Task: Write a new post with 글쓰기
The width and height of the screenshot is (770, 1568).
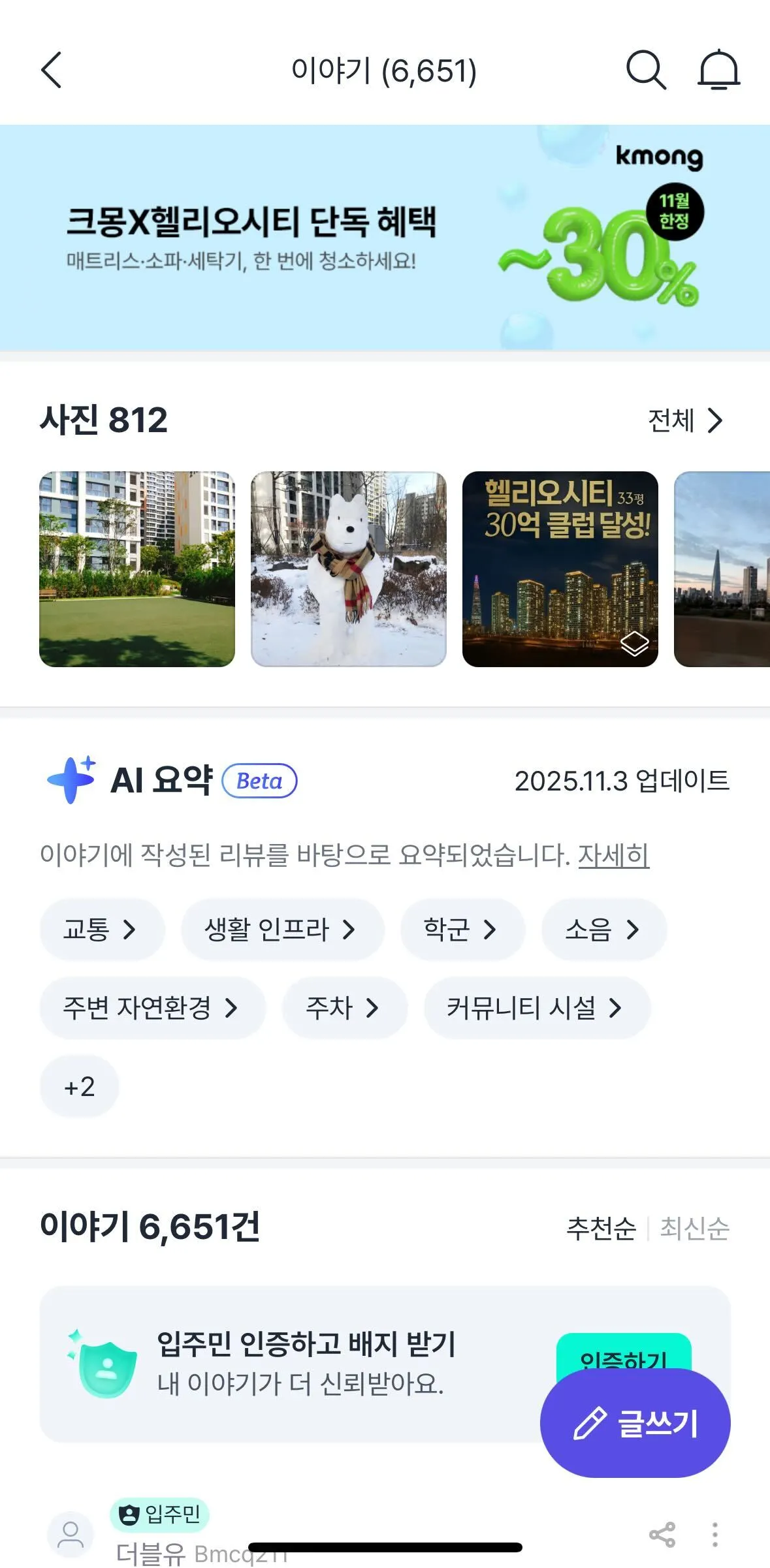Action: pos(635,1423)
